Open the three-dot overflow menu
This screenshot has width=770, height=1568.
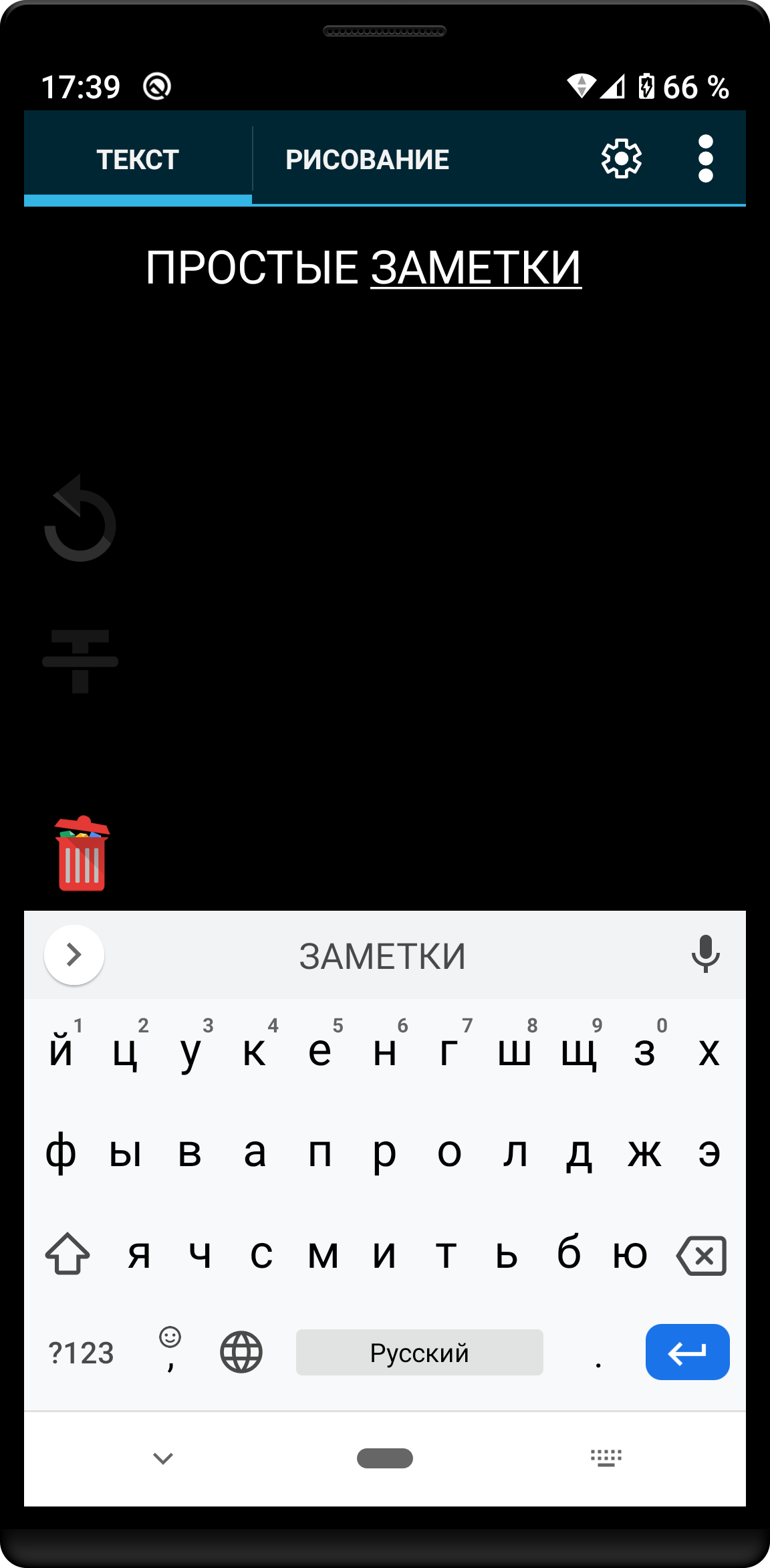tap(705, 159)
